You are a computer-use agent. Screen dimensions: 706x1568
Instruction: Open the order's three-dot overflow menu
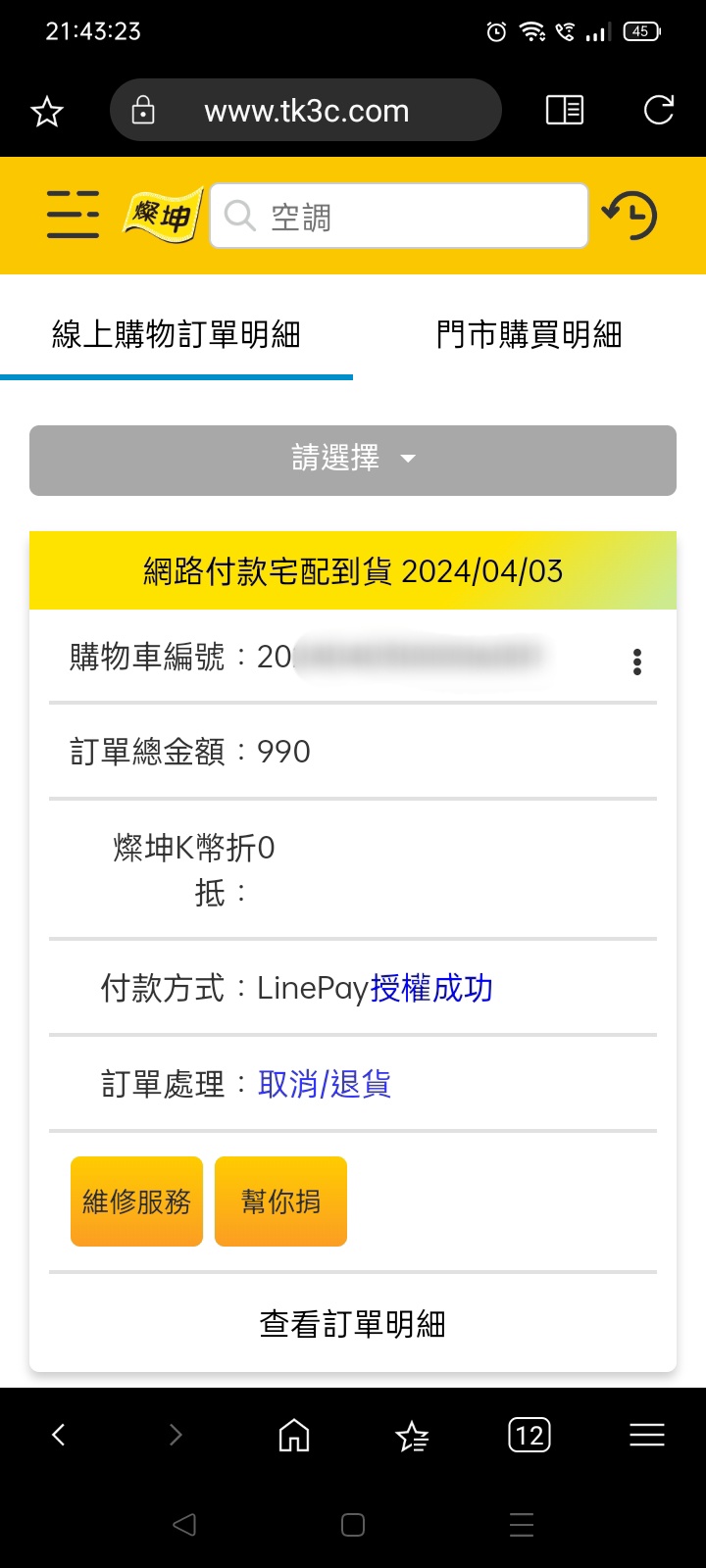[637, 662]
